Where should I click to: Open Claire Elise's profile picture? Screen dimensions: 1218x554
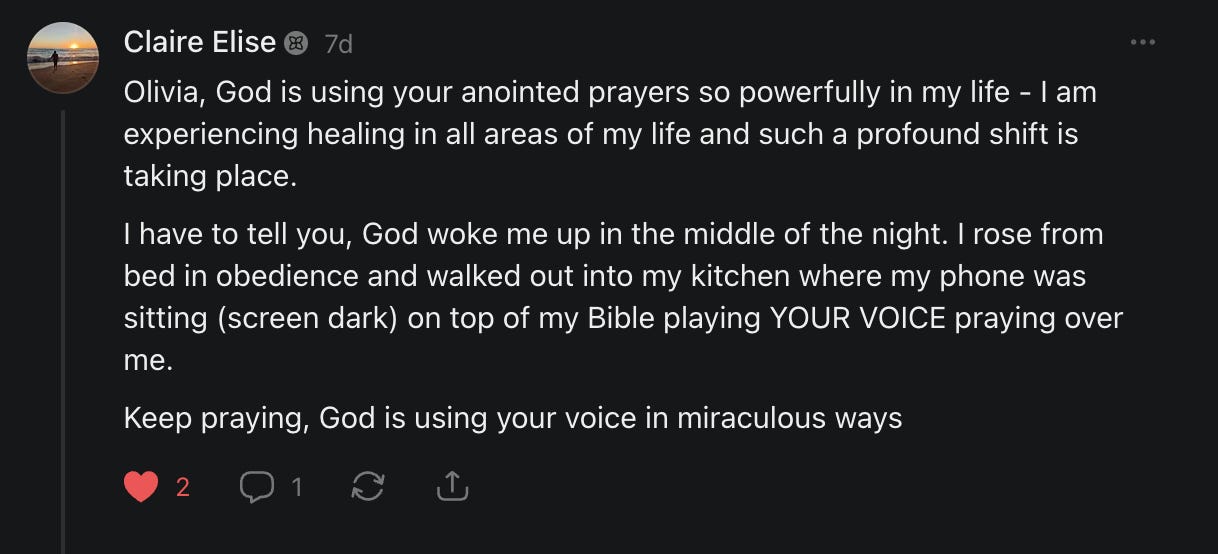click(63, 58)
